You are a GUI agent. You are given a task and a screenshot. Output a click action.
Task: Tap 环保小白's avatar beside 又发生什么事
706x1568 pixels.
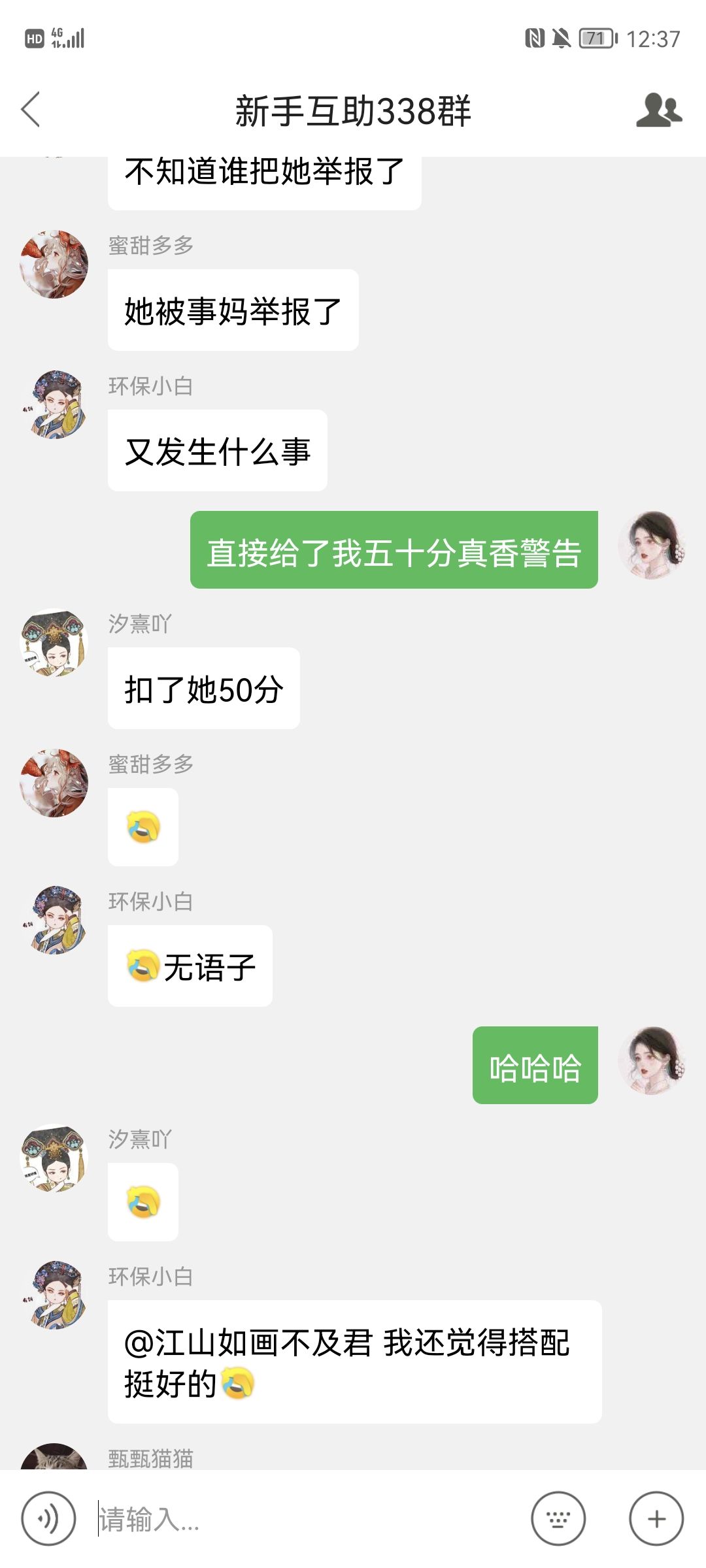[x=54, y=404]
